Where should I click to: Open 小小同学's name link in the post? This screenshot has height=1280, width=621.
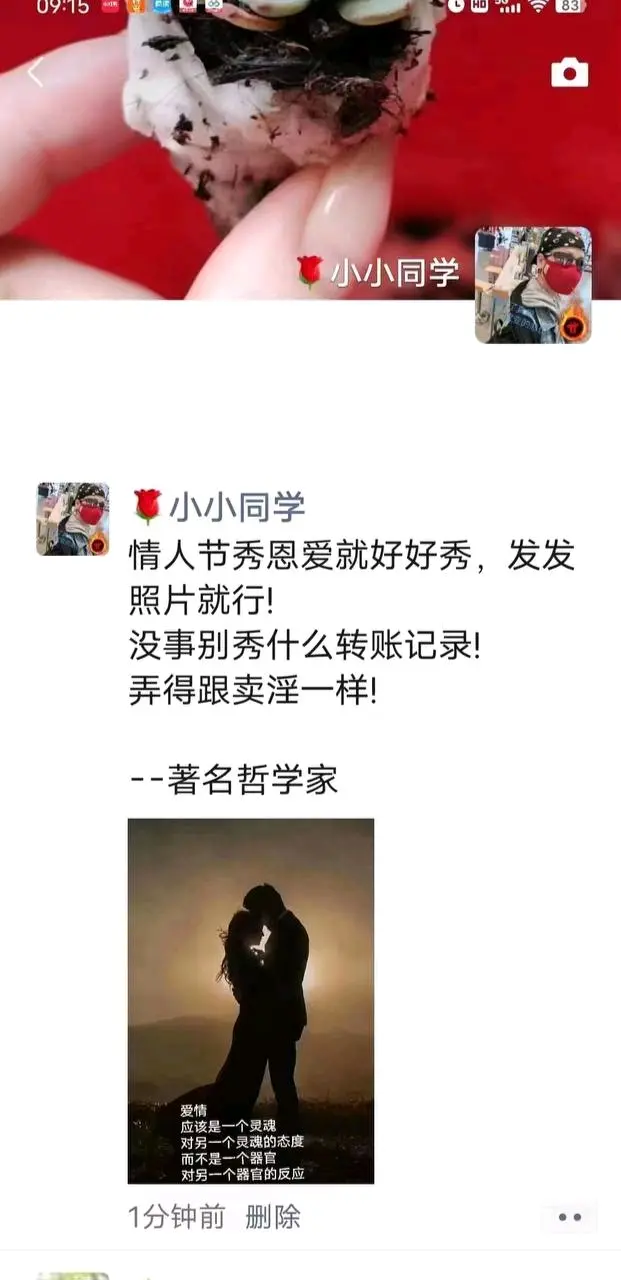235,507
